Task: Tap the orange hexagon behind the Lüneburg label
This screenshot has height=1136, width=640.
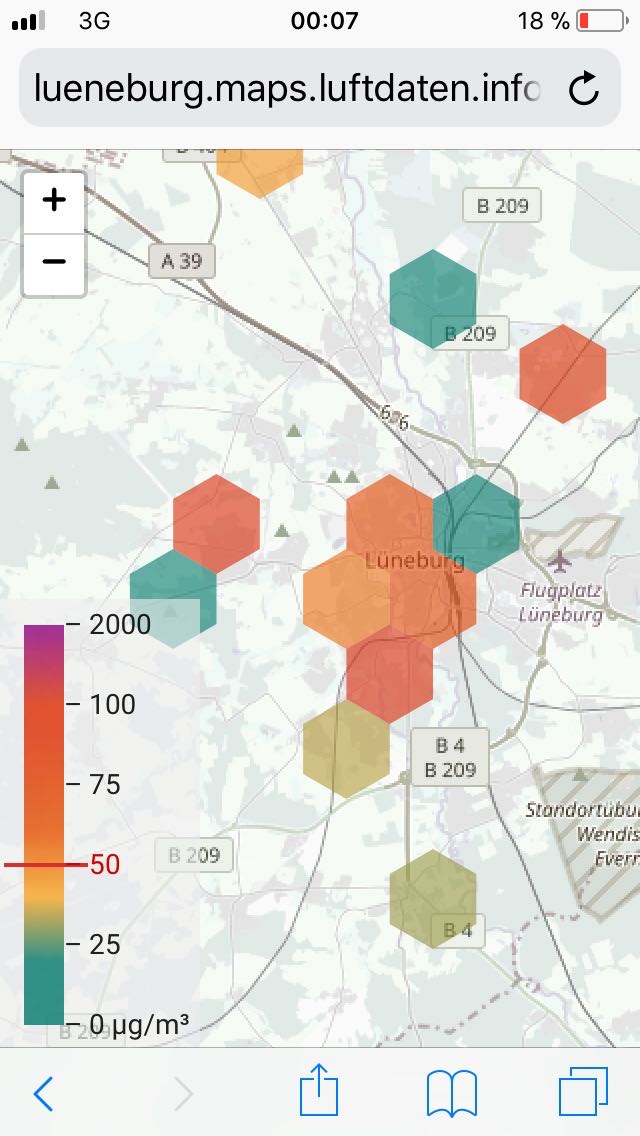Action: pos(389,524)
